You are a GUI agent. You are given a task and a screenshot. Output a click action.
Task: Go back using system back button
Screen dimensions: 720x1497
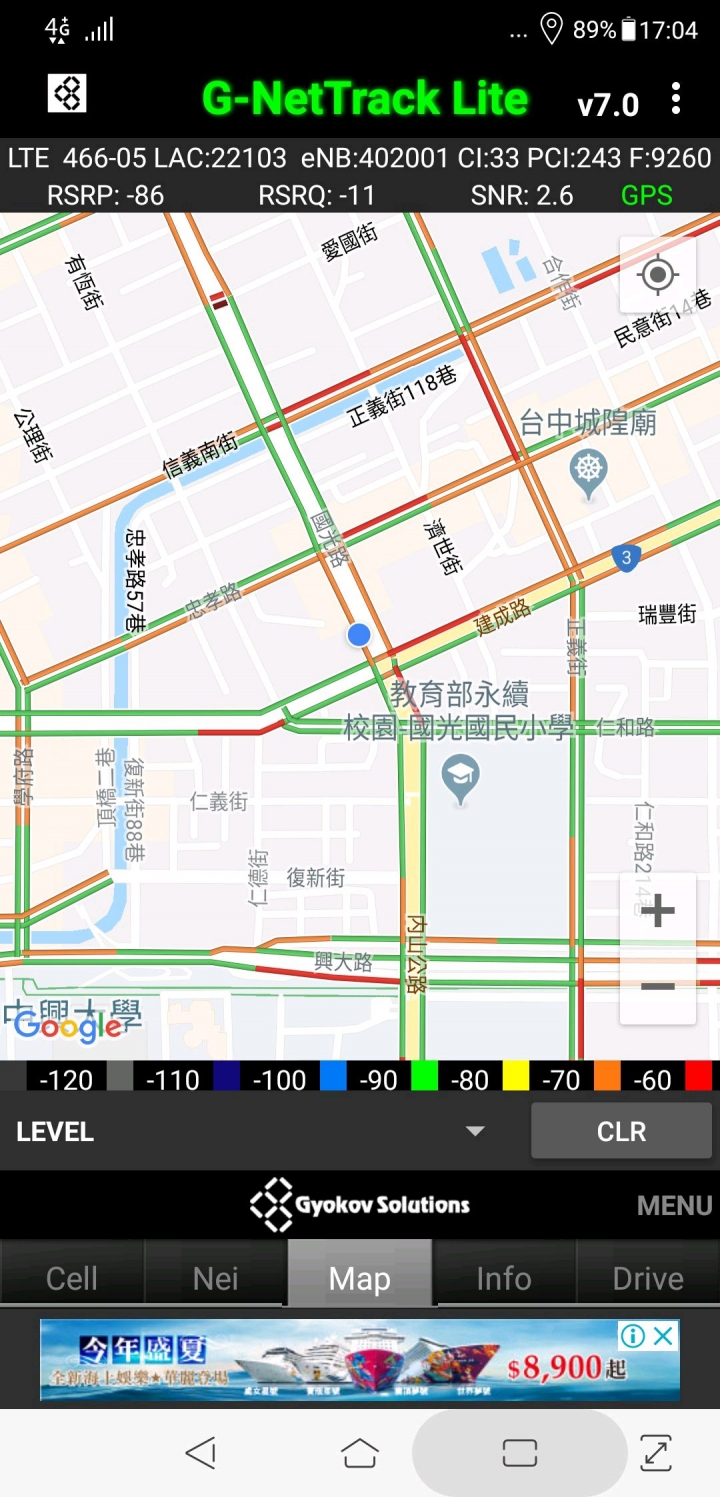[201, 1453]
